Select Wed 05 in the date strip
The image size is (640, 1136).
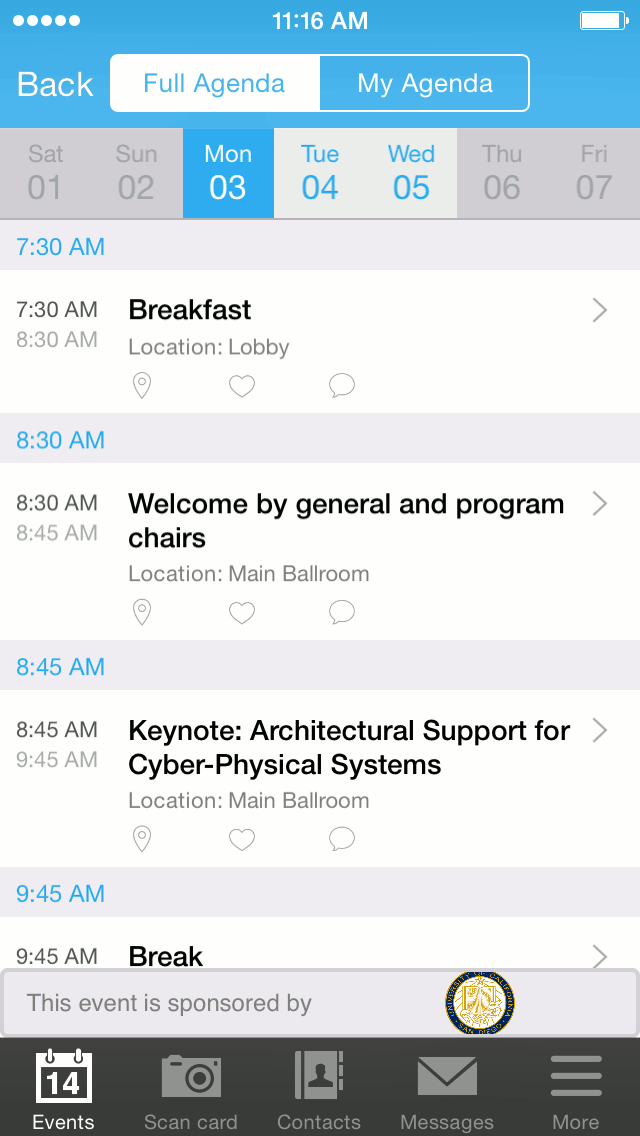[411, 172]
